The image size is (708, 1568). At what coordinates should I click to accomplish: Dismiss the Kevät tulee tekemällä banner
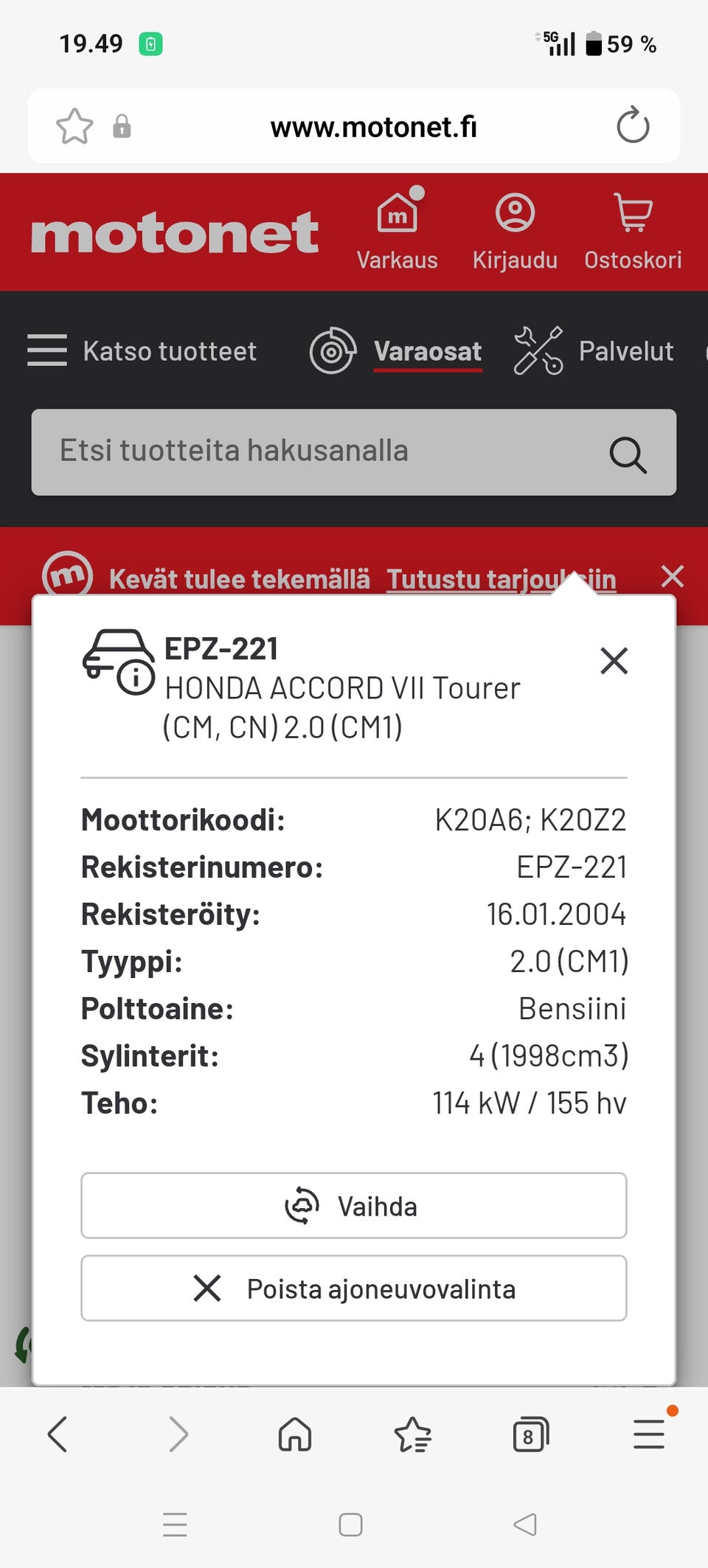point(672,577)
